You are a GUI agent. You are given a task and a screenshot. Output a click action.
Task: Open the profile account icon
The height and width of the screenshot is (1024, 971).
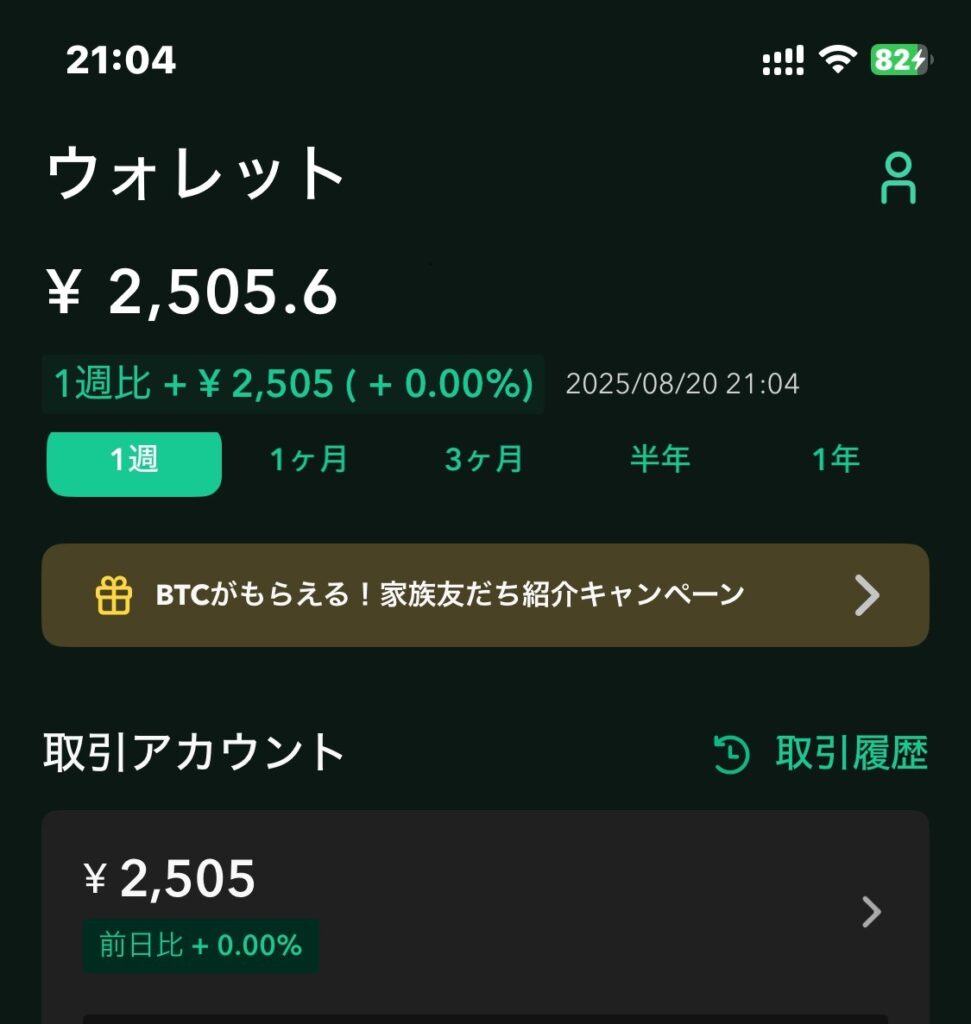pos(897,178)
